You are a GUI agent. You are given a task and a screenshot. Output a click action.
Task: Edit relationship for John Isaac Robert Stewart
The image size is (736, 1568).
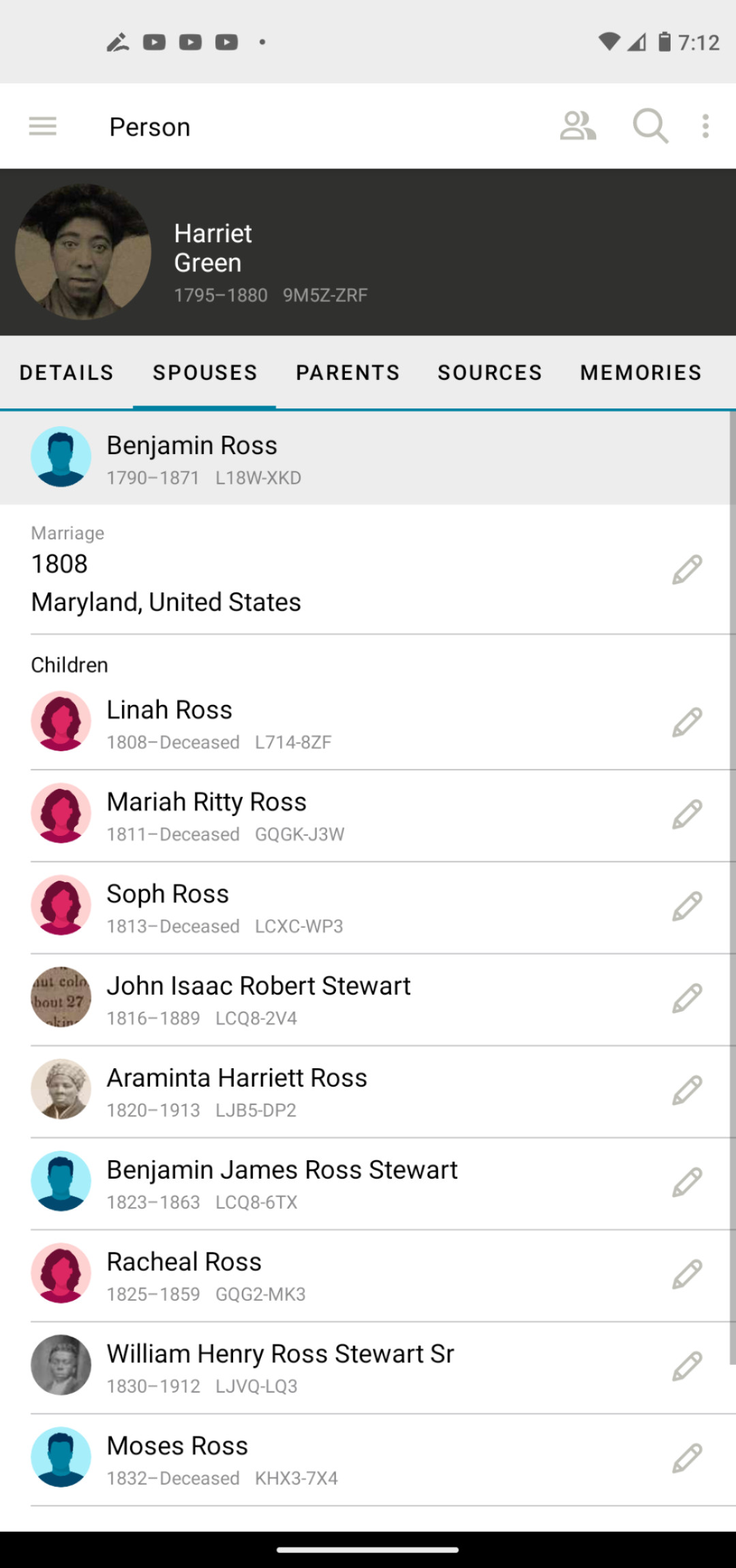point(687,999)
